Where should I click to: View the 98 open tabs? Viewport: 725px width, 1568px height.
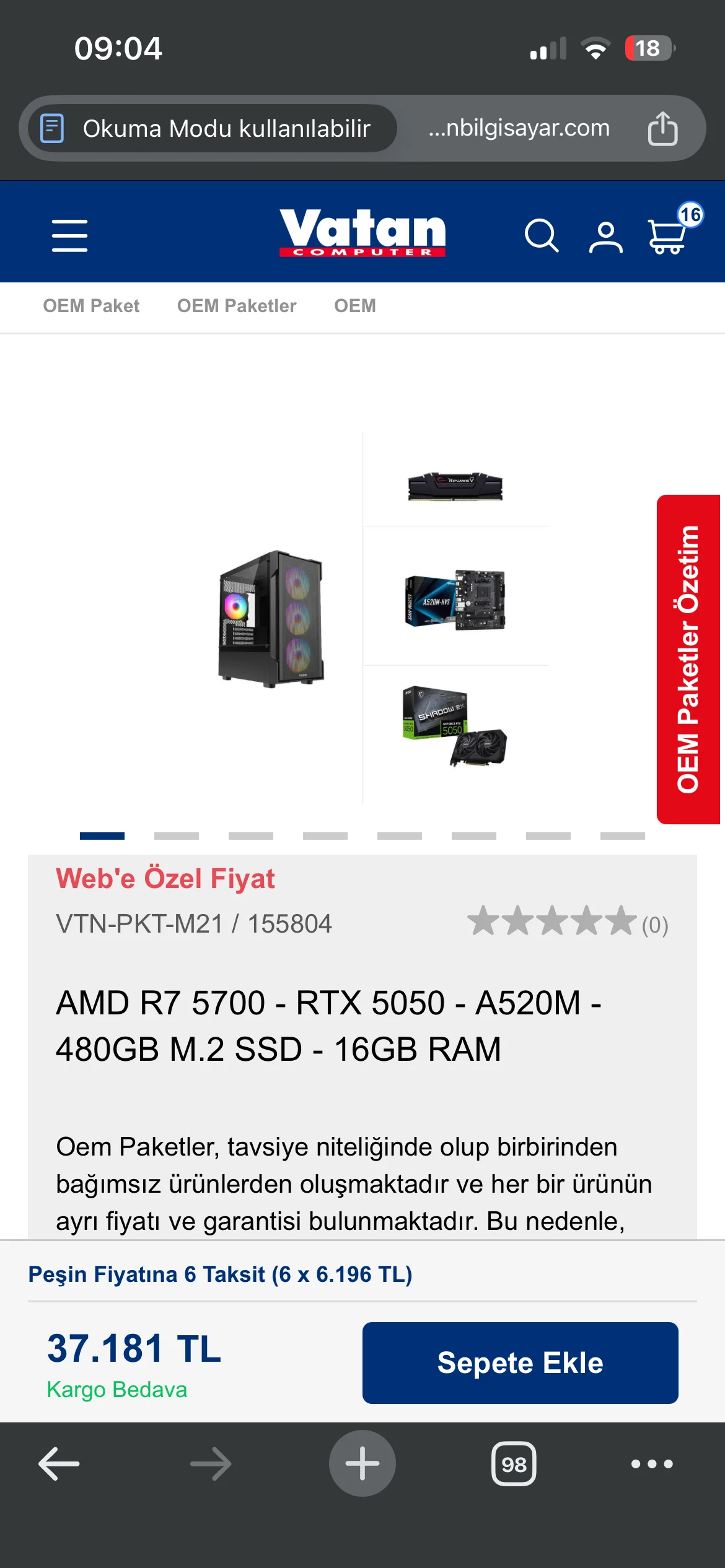pos(514,1464)
